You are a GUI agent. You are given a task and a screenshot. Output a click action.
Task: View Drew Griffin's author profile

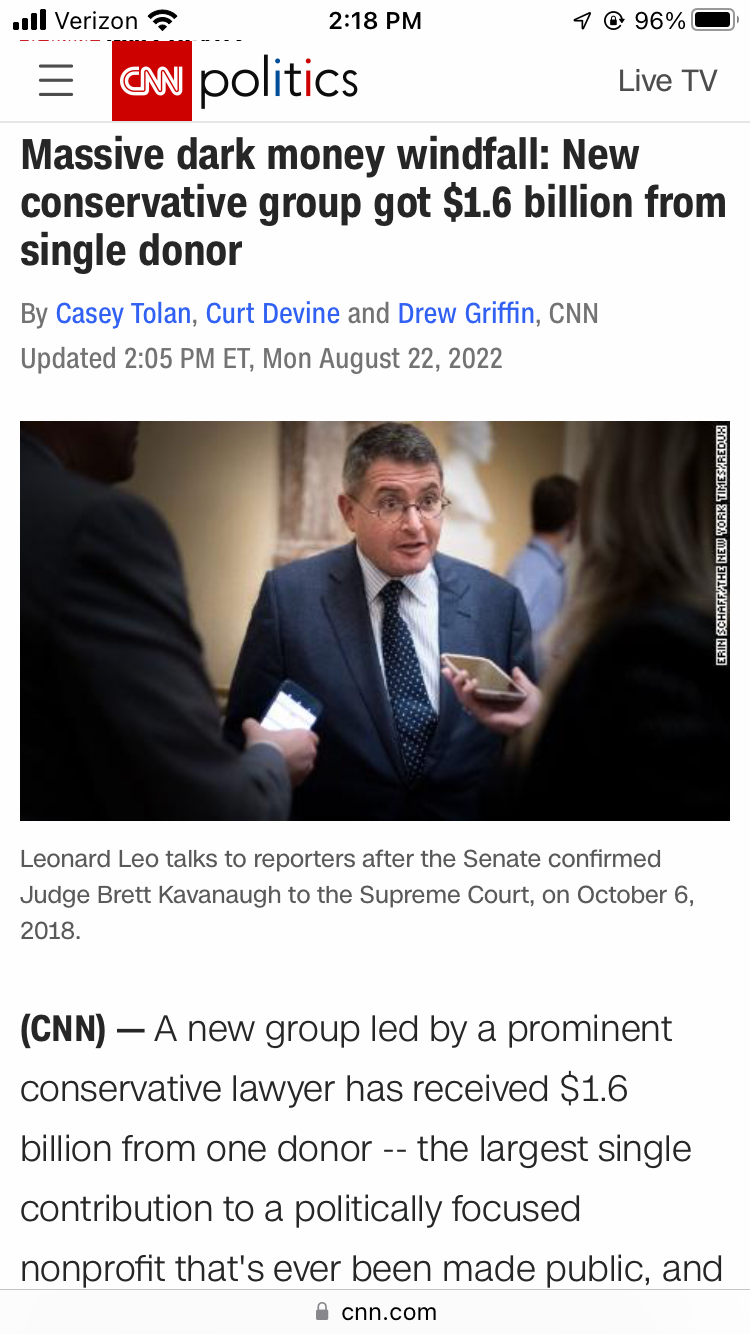[466, 314]
